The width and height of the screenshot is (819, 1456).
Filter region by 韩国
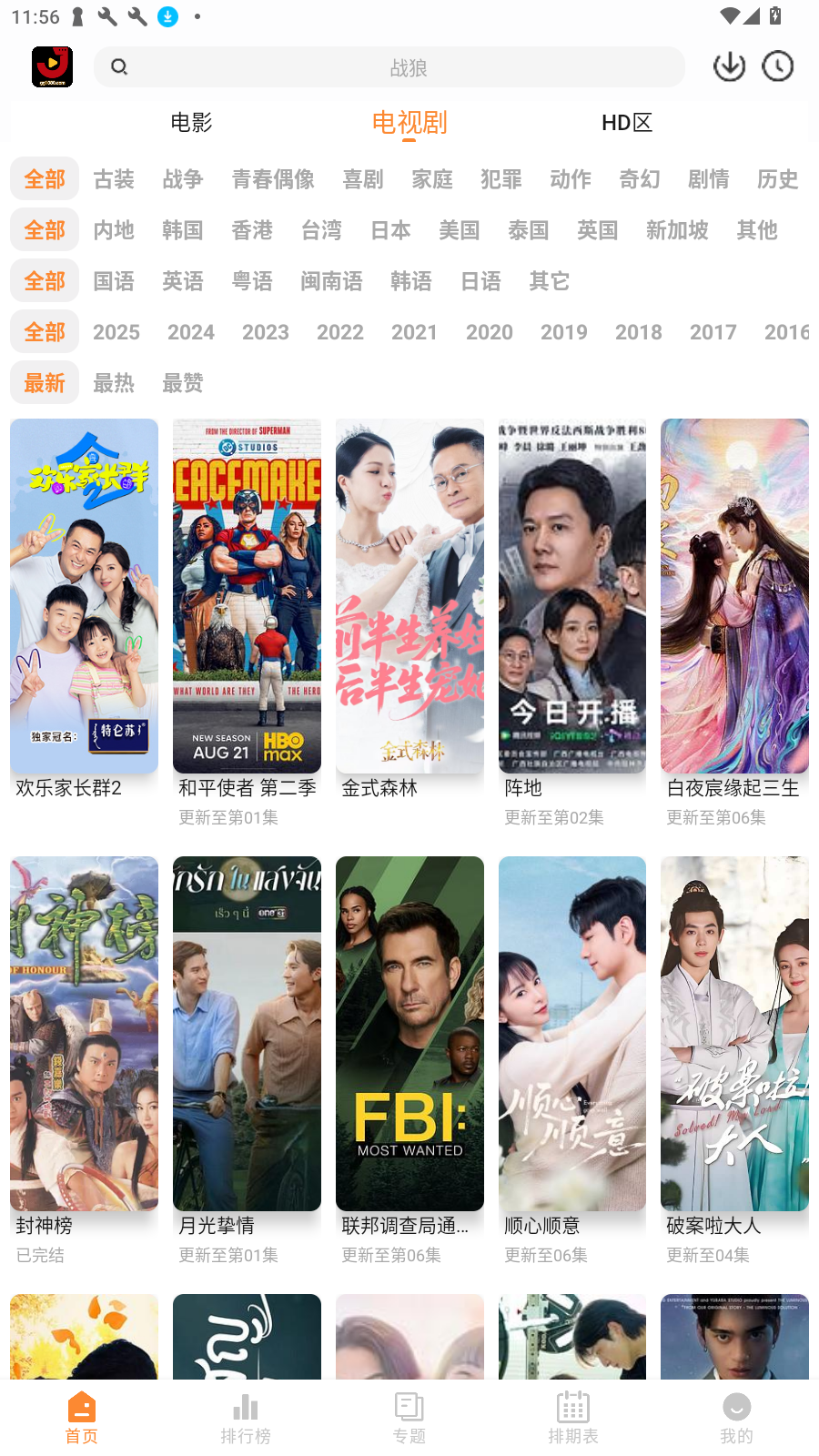coord(183,230)
